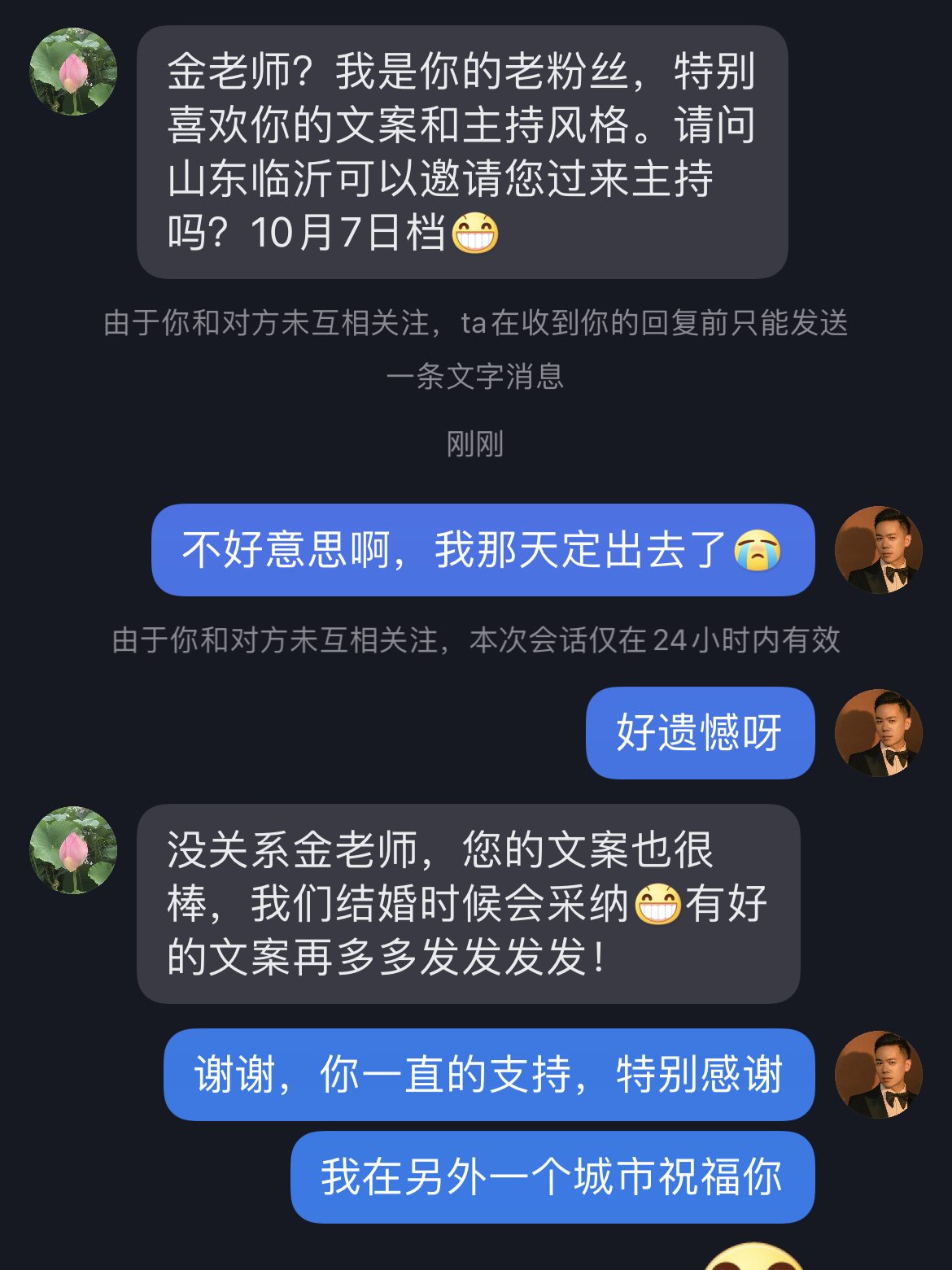Viewport: 952px width, 1270px height.
Task: Tap the avatar next to 谢谢，你一直的支持
Action: (879, 1075)
